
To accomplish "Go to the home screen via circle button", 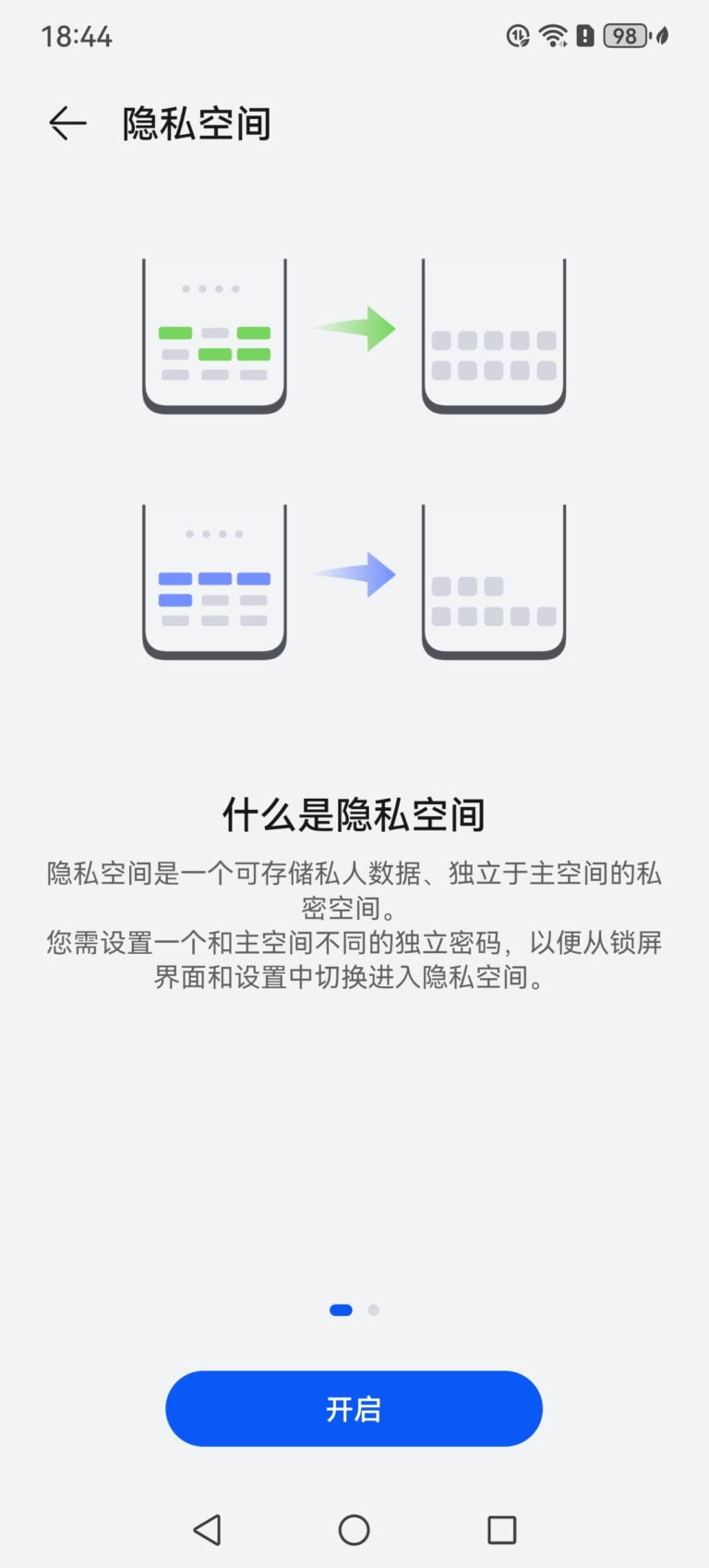I will point(354,1530).
